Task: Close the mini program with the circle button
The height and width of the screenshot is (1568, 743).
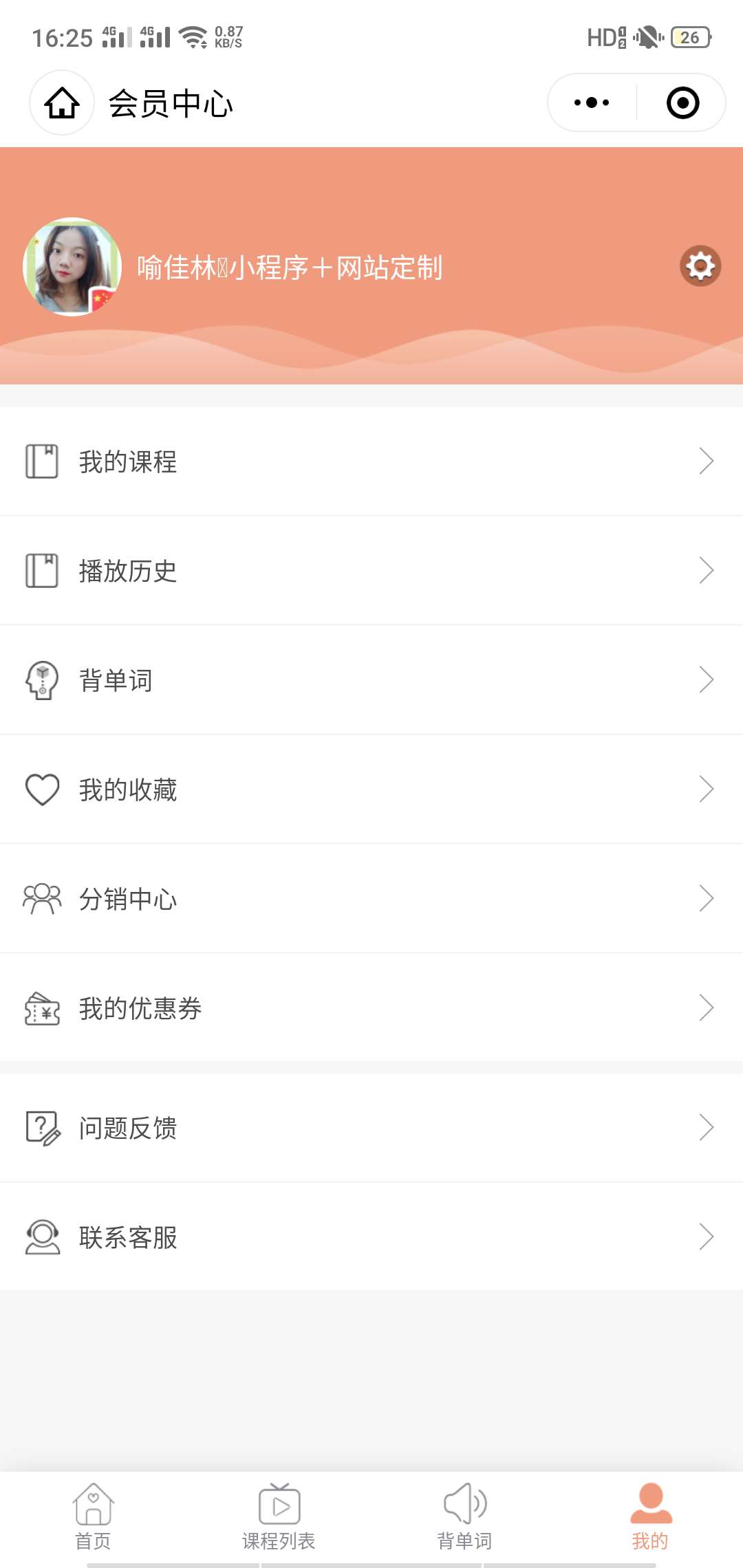Action: (682, 103)
